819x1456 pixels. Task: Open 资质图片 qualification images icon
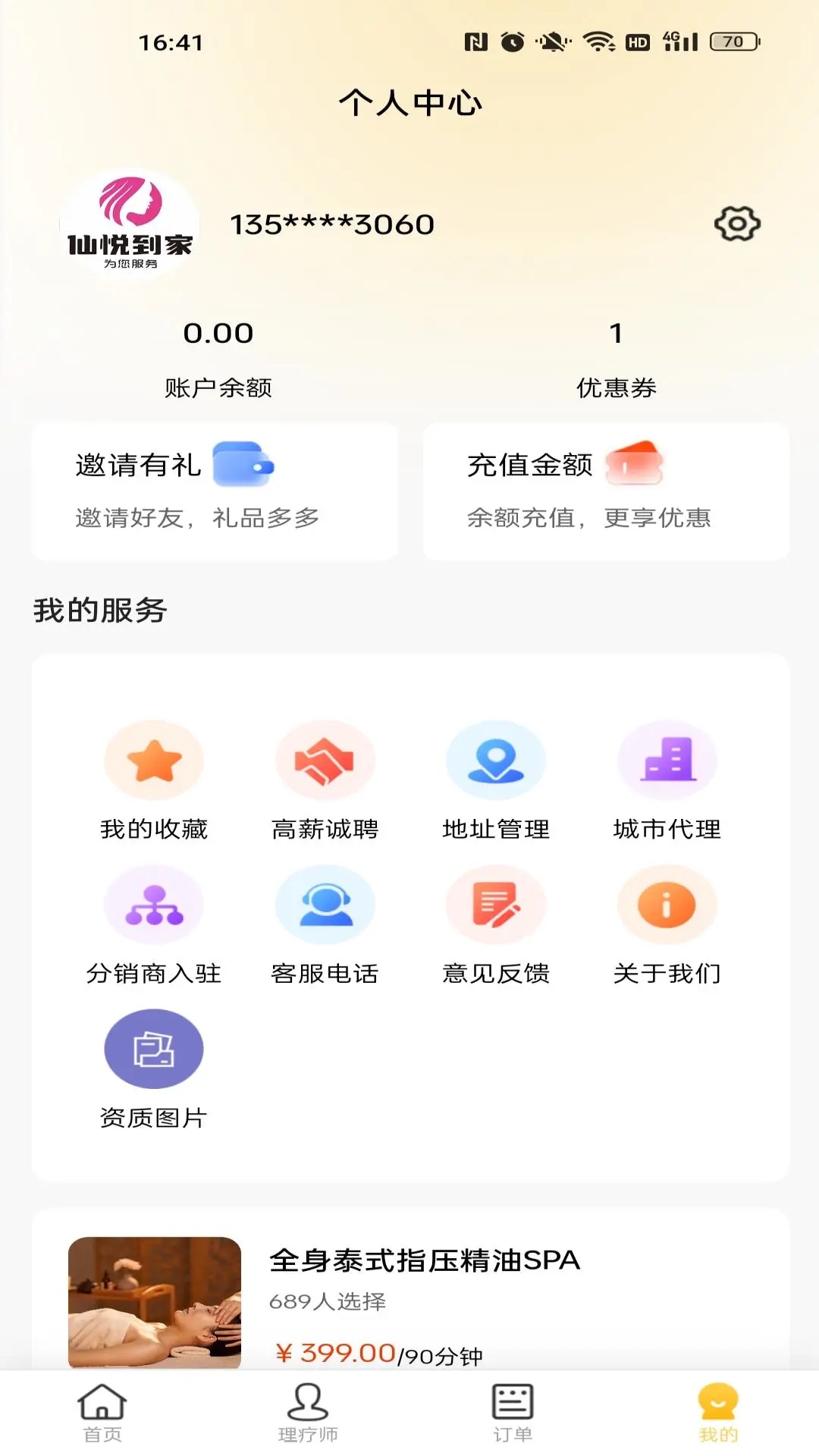point(153,1050)
